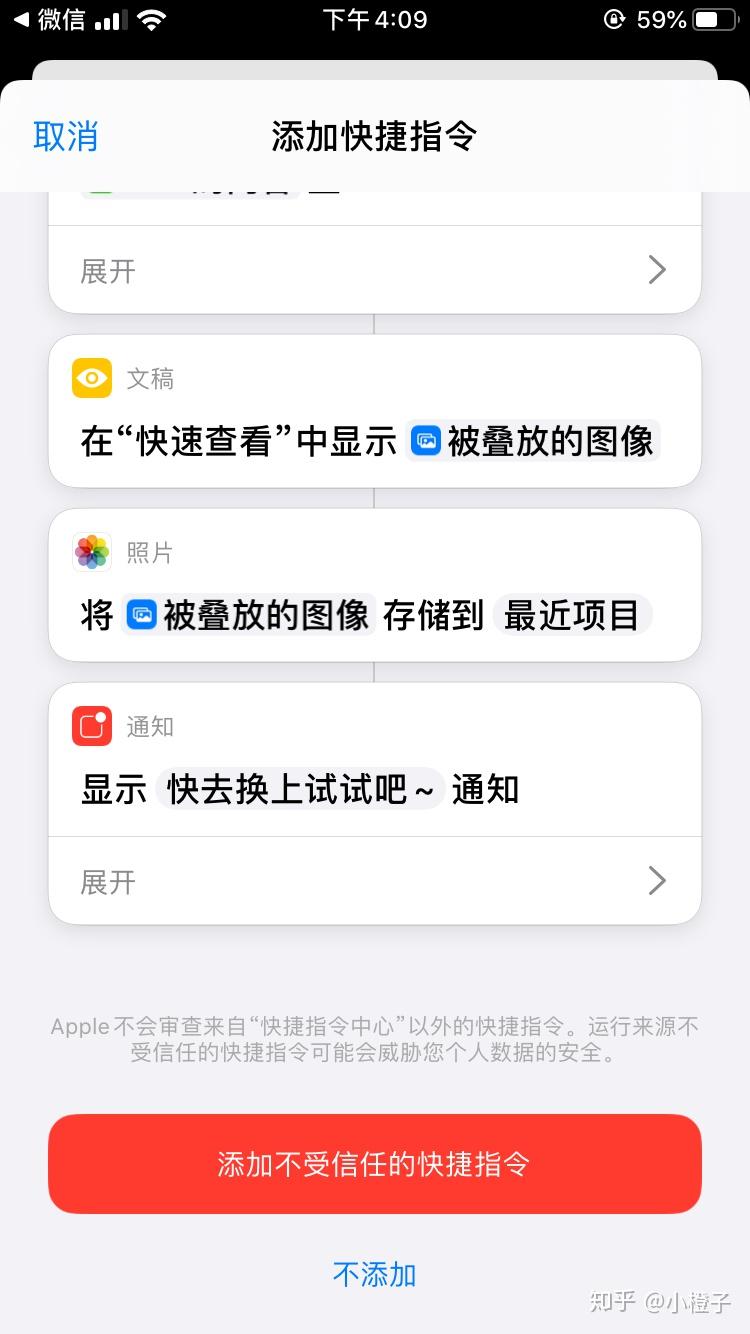
Task: Add the untrusted shortcut with the red button
Action: [x=374, y=1164]
